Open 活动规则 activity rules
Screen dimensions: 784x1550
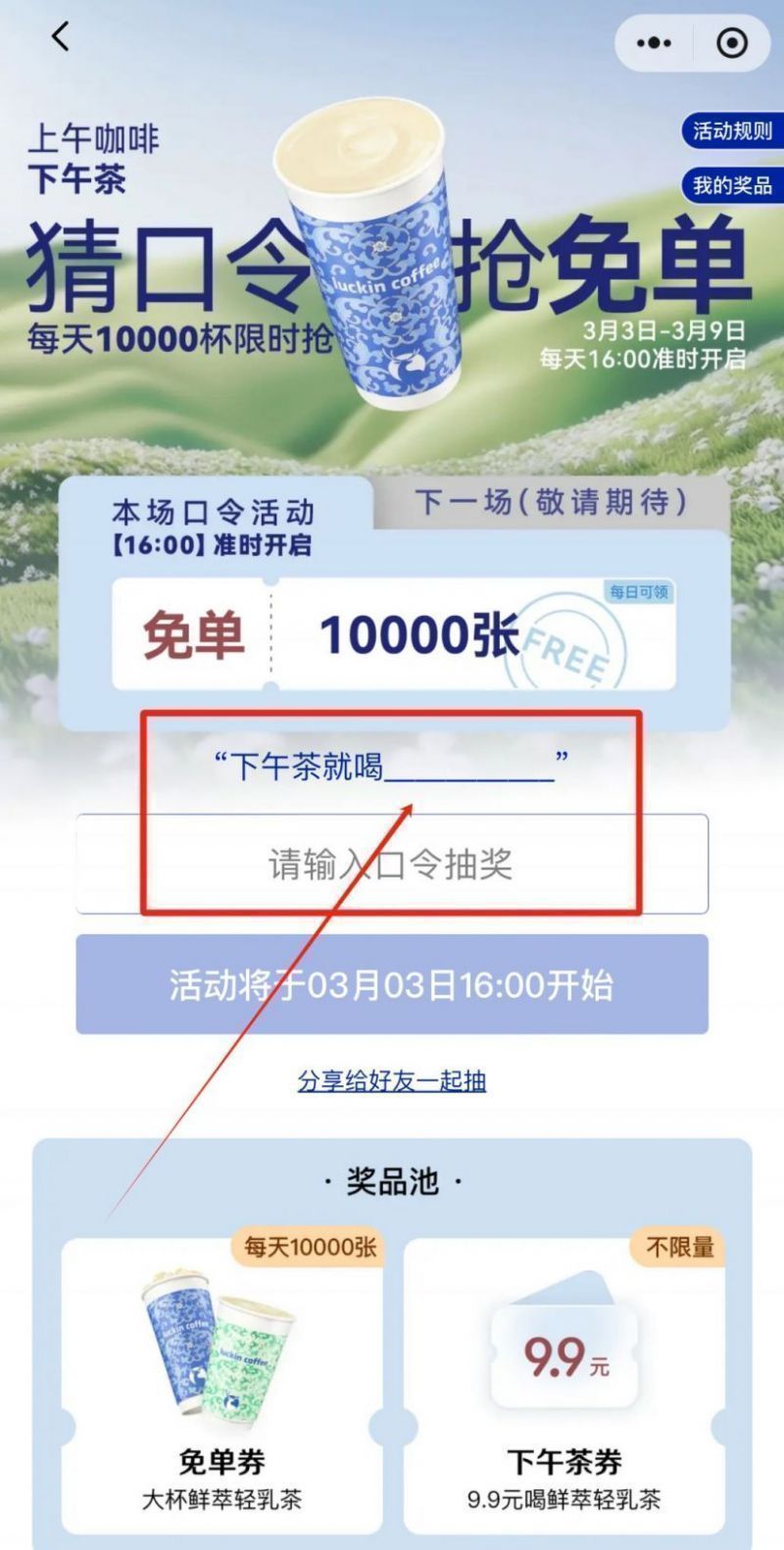(732, 130)
